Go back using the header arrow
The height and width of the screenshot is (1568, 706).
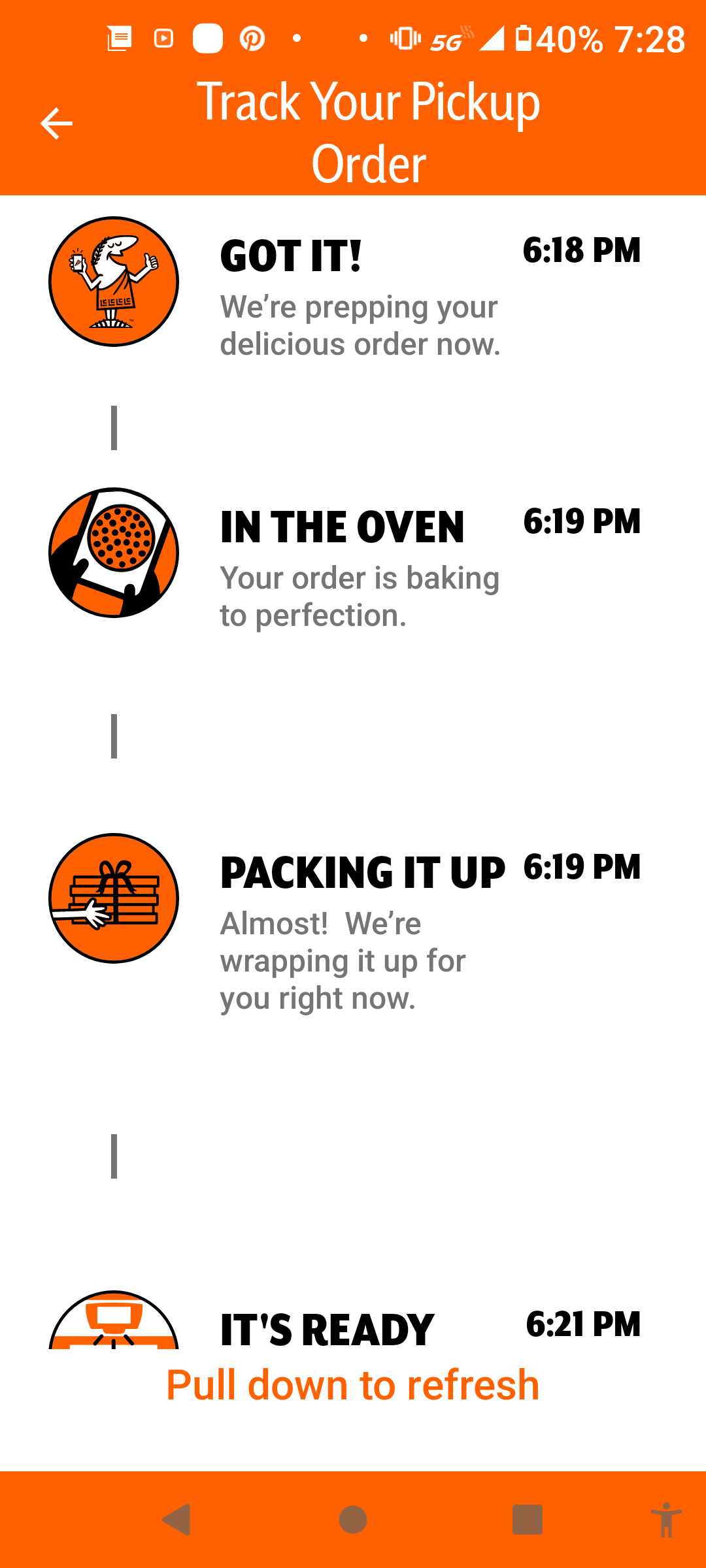pyautogui.click(x=56, y=124)
